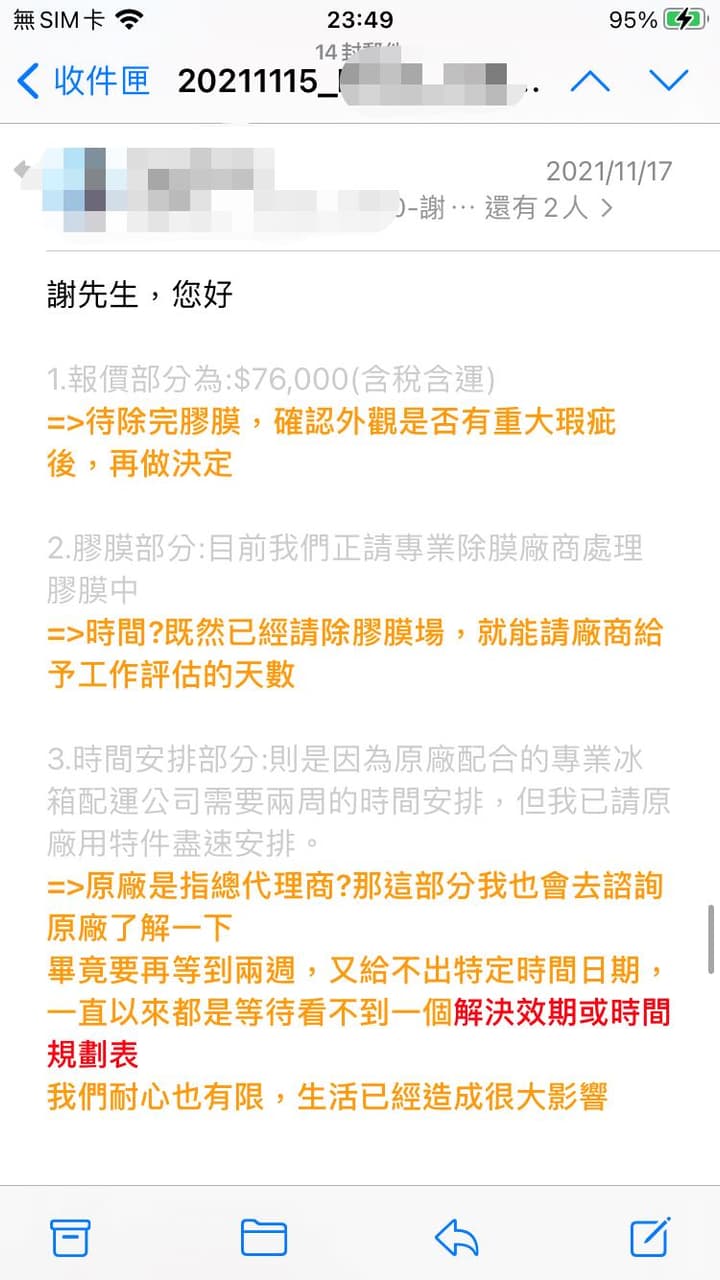This screenshot has width=720, height=1280.
Task: Open the reply options arrow
Action: coord(456,1238)
